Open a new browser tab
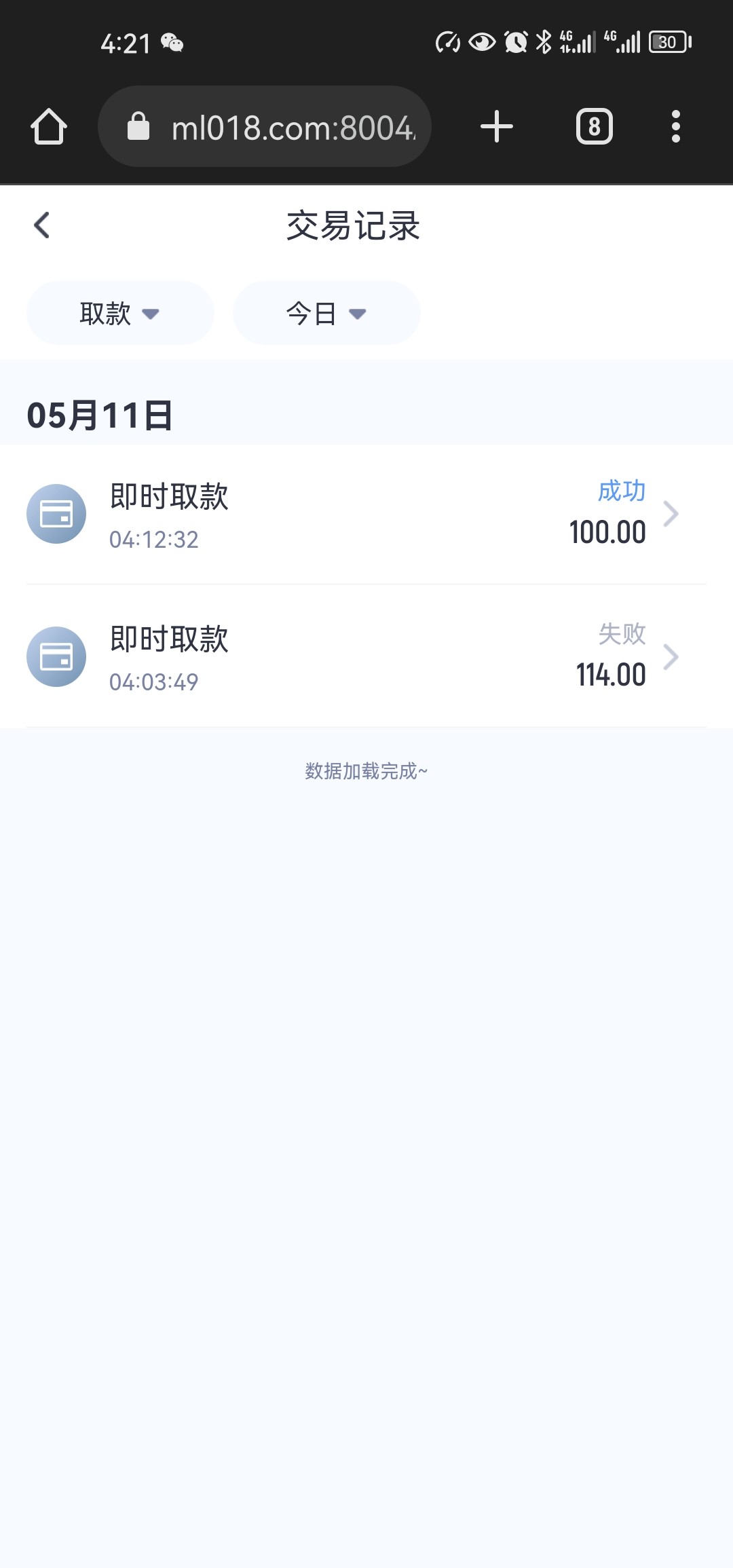 pyautogui.click(x=497, y=127)
